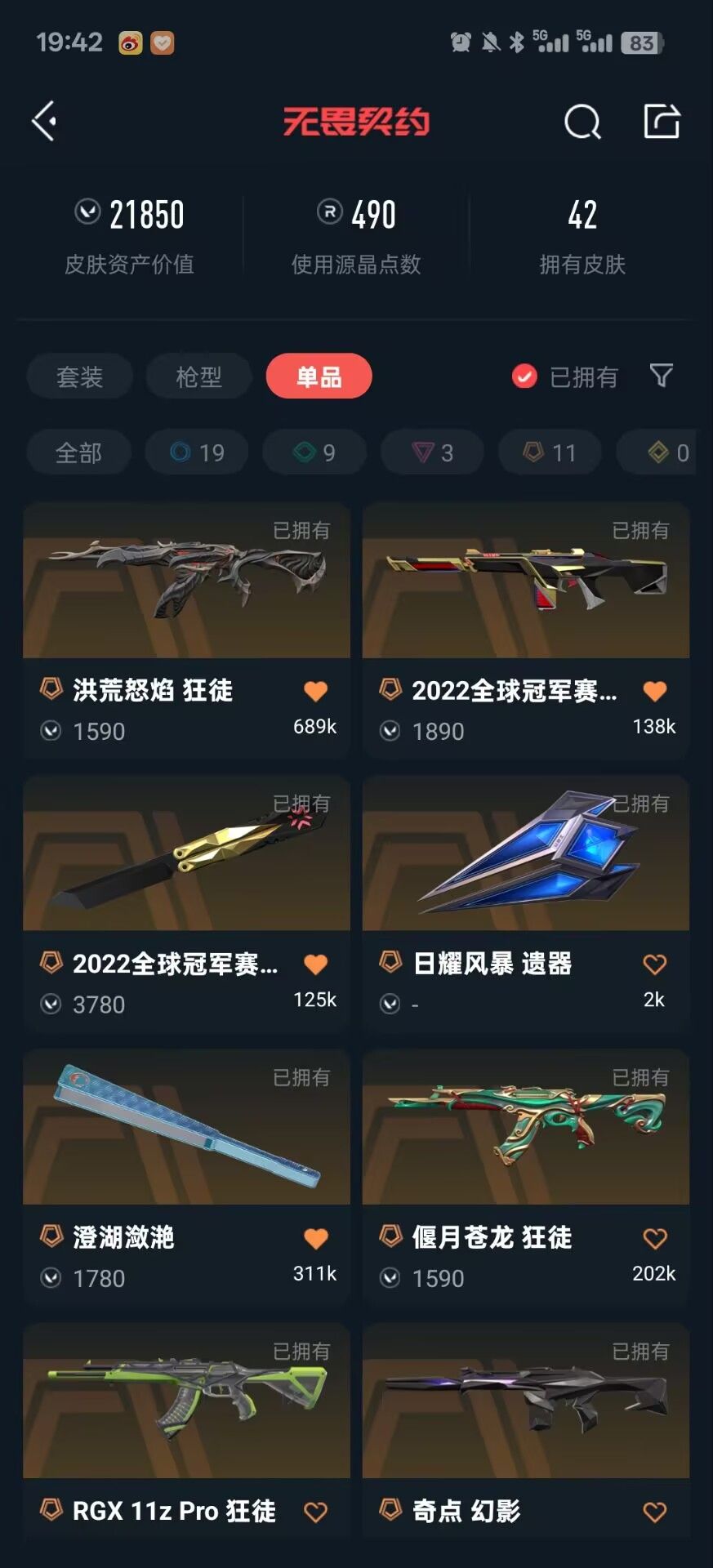
Task: Switch to the 枪型 tab
Action: [x=198, y=376]
